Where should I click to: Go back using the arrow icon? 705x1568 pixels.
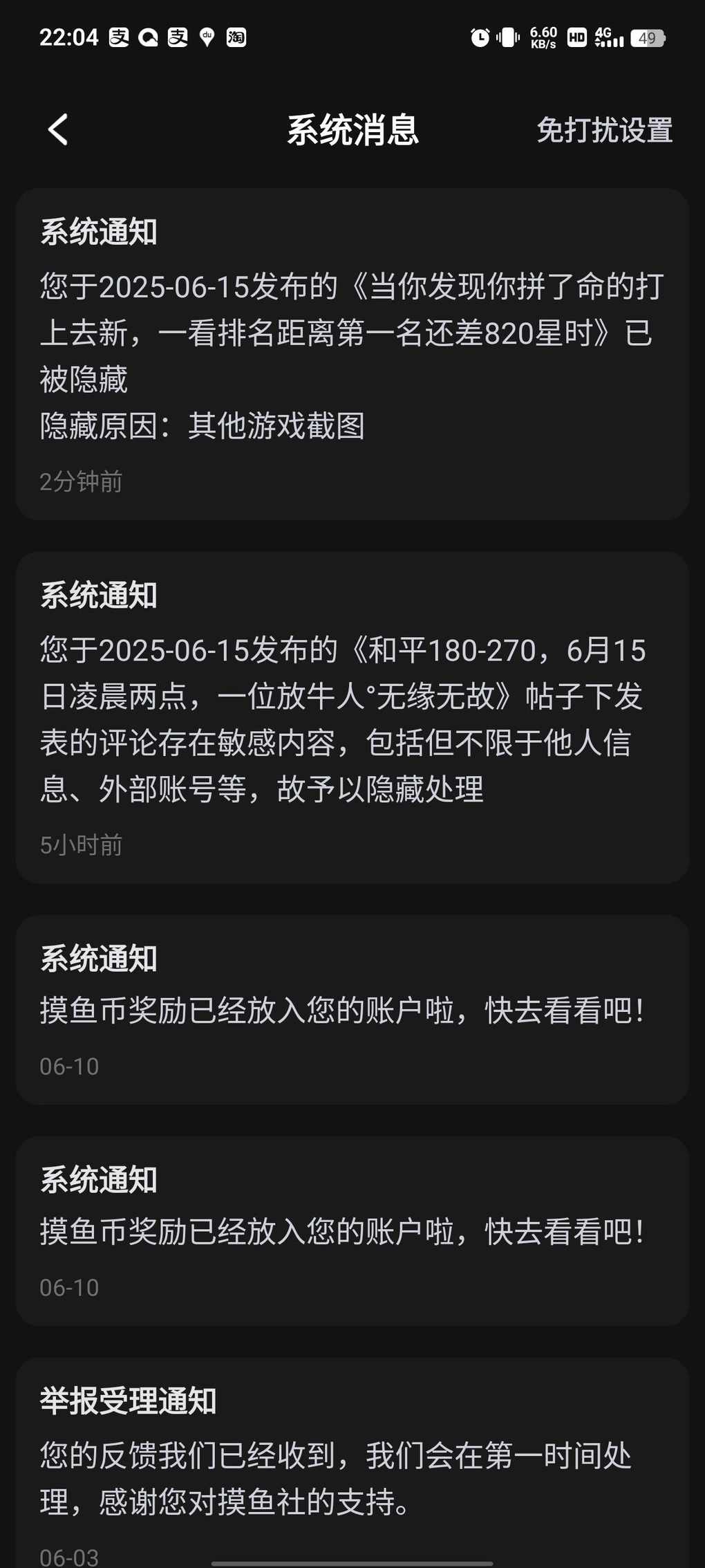tap(58, 130)
